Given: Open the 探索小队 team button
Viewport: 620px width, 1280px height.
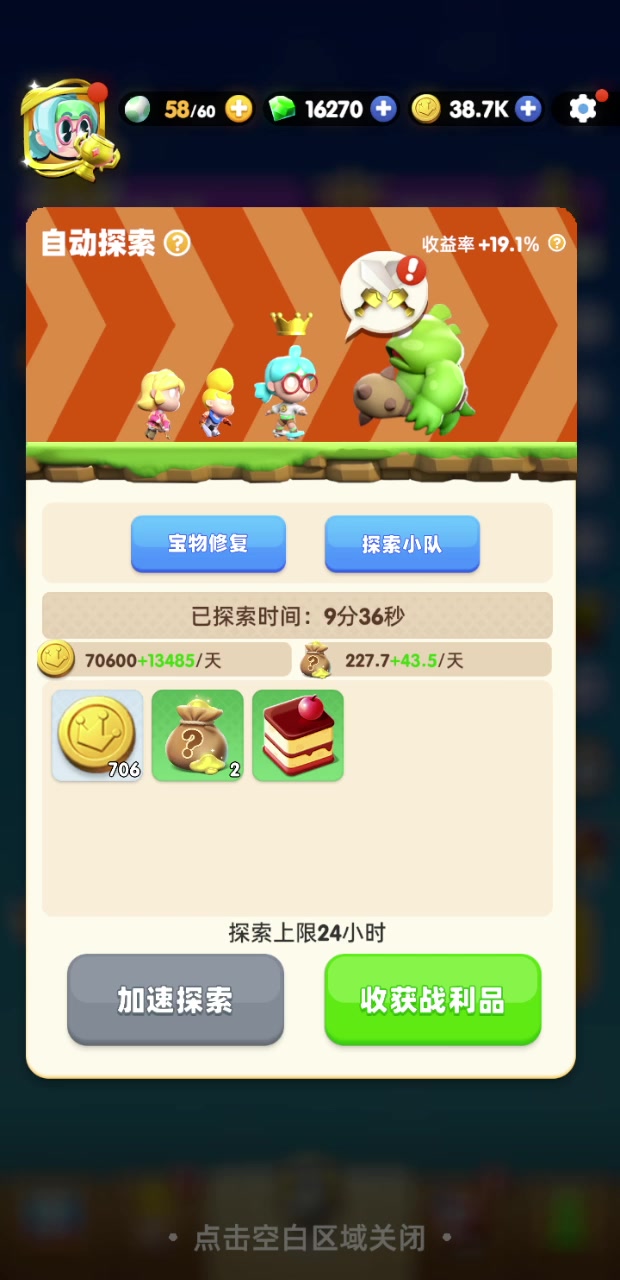Looking at the screenshot, I should (x=402, y=544).
